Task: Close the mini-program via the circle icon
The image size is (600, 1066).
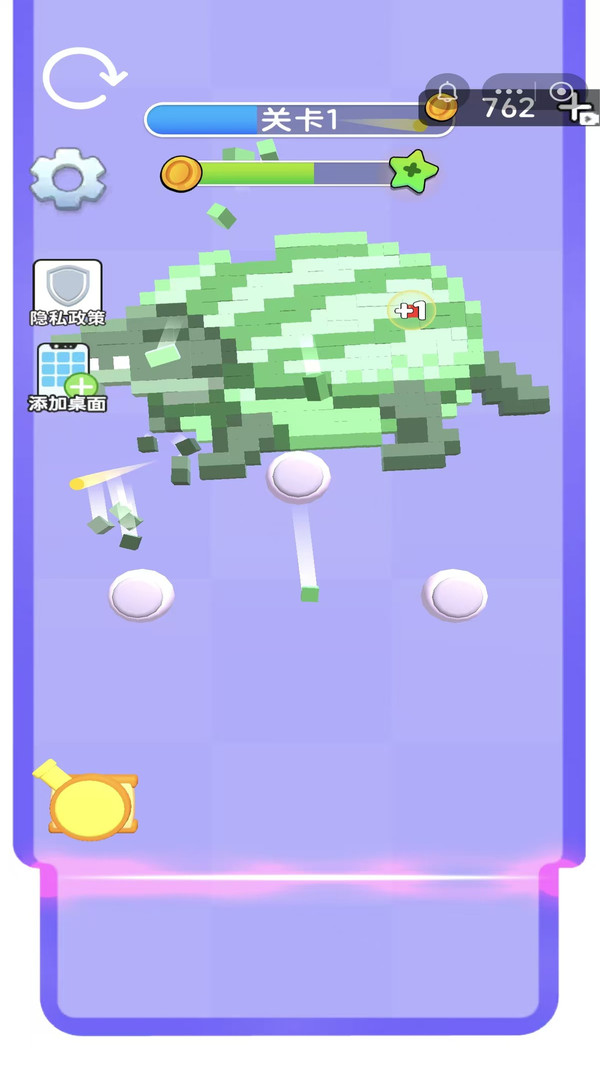Action: [x=564, y=92]
